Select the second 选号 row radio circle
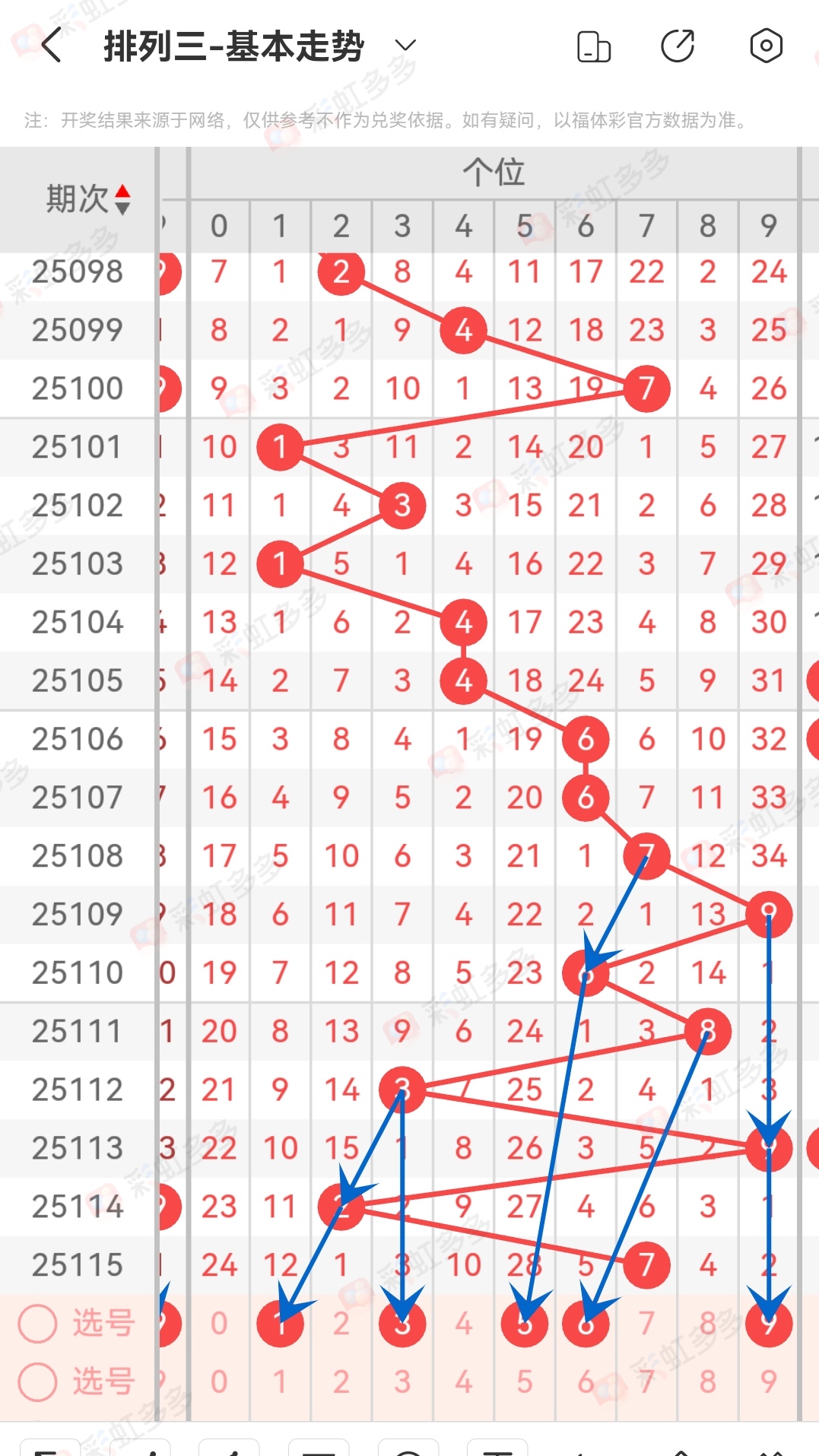Viewport: 819px width, 1456px height. [38, 1381]
